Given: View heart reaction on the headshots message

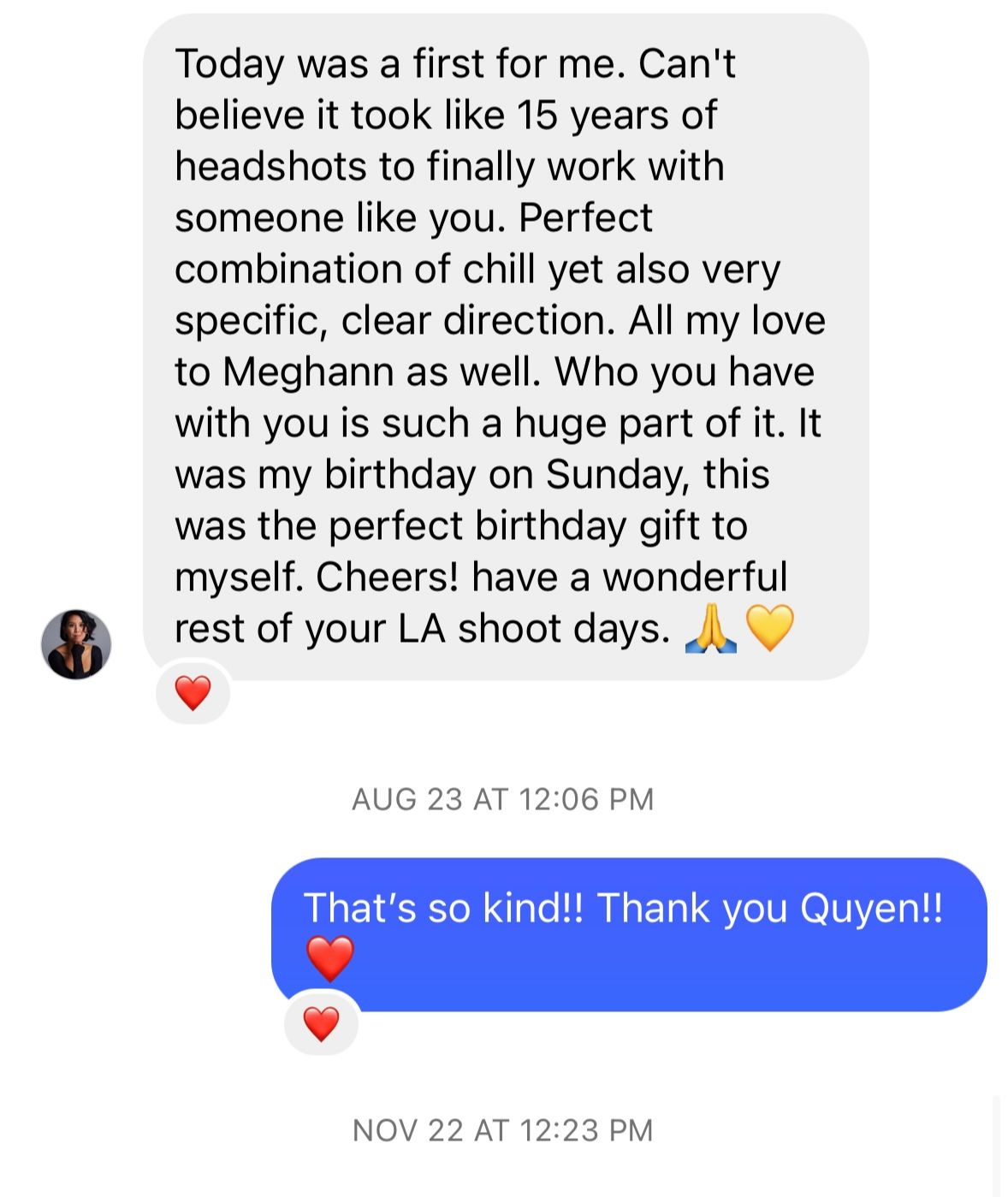Looking at the screenshot, I should (x=193, y=692).
